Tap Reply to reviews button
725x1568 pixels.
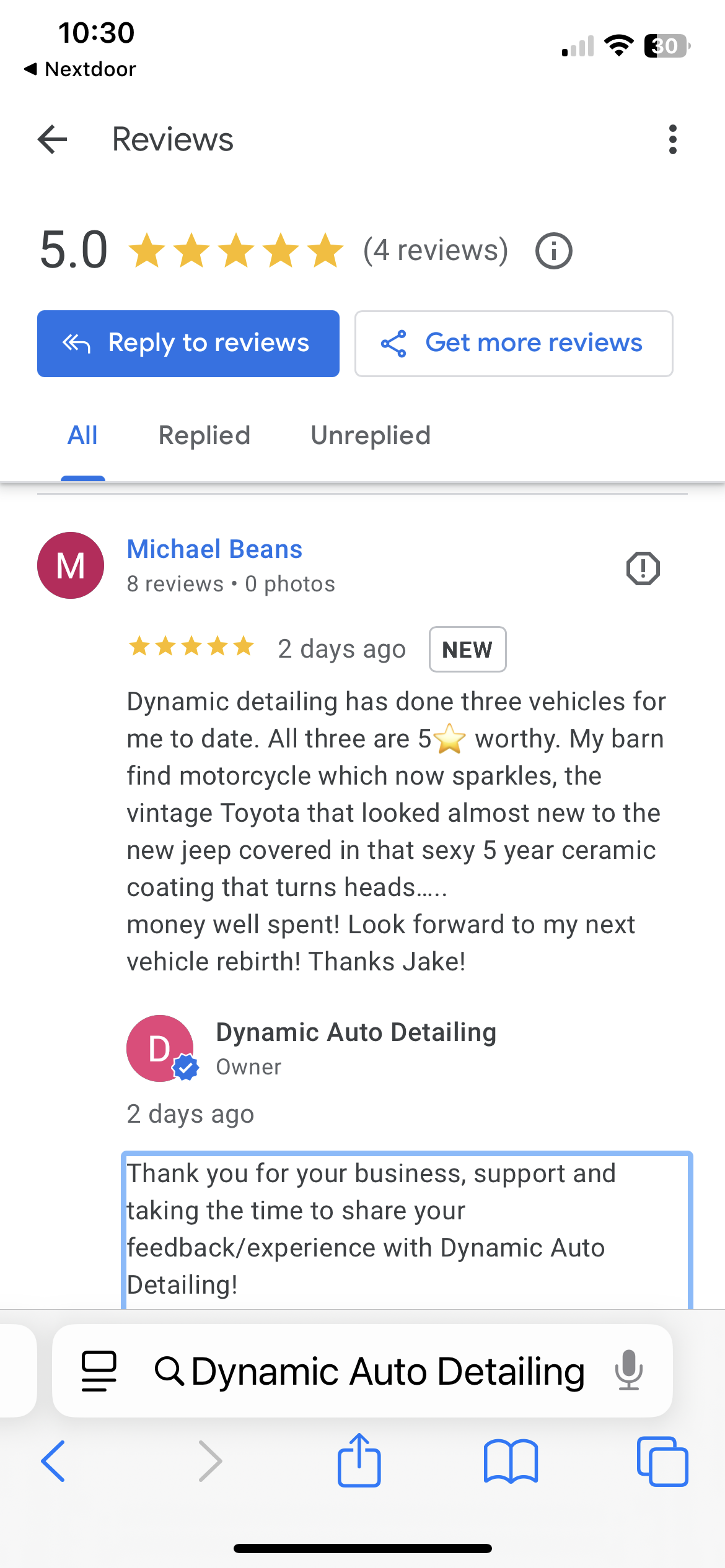[188, 344]
